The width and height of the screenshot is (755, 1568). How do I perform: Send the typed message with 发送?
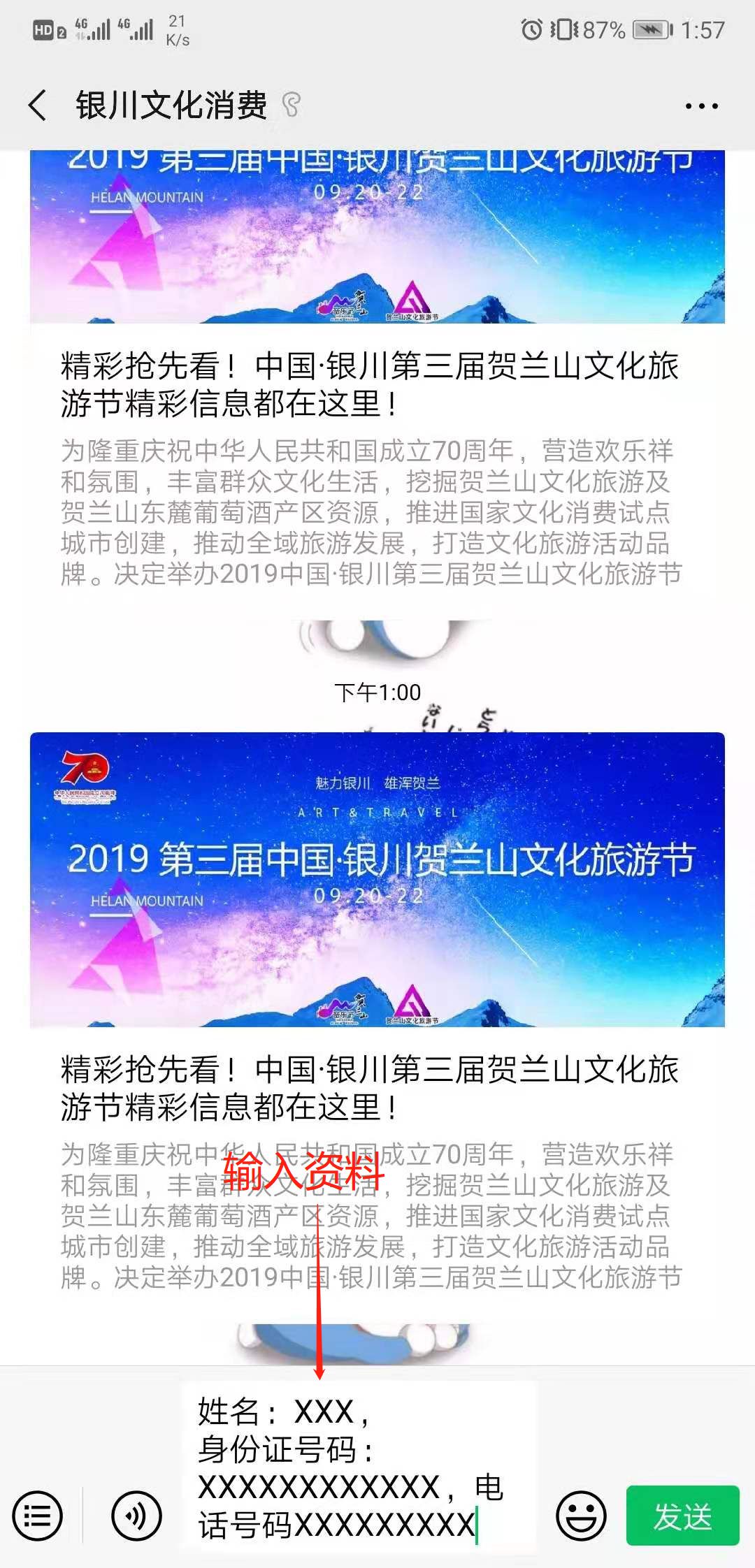[683, 1516]
